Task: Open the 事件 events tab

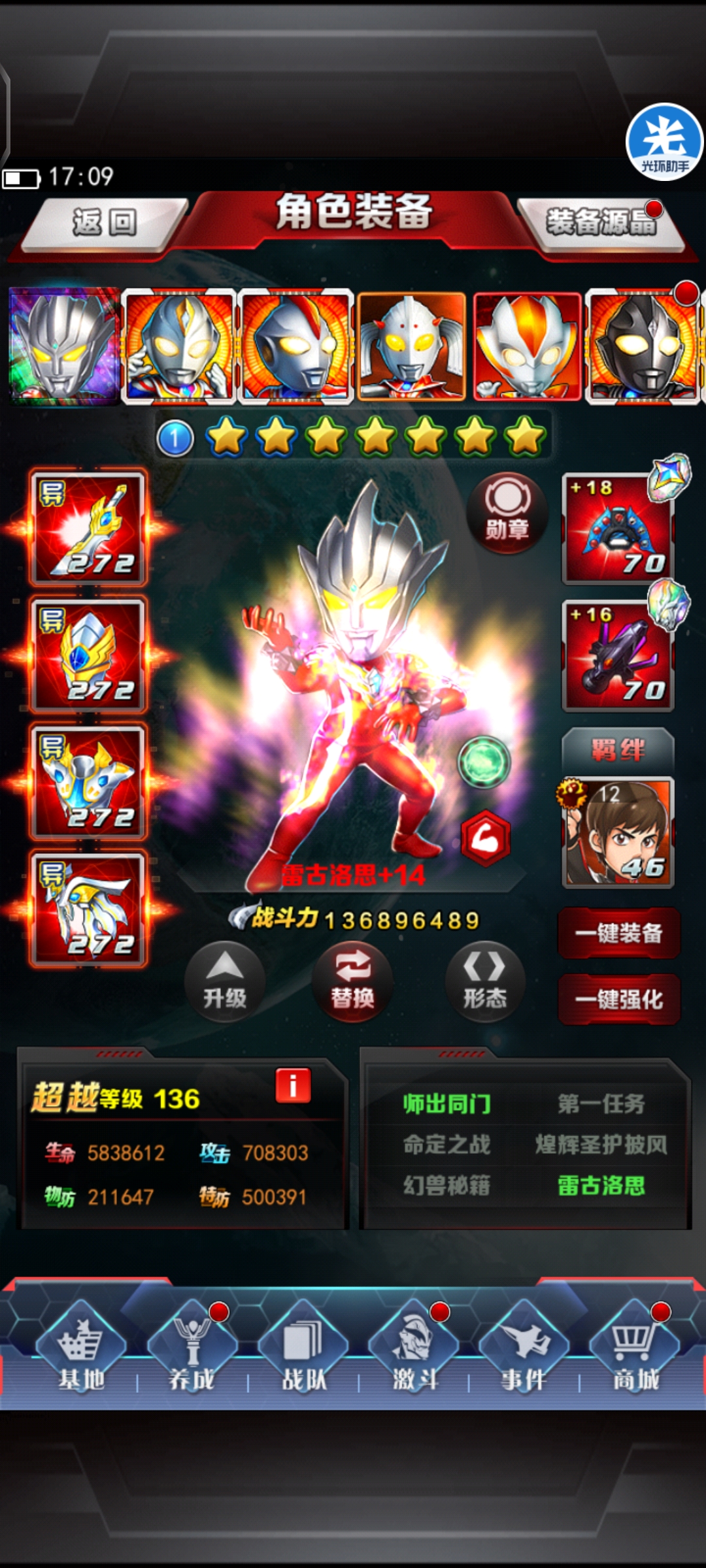Action: 524,1351
